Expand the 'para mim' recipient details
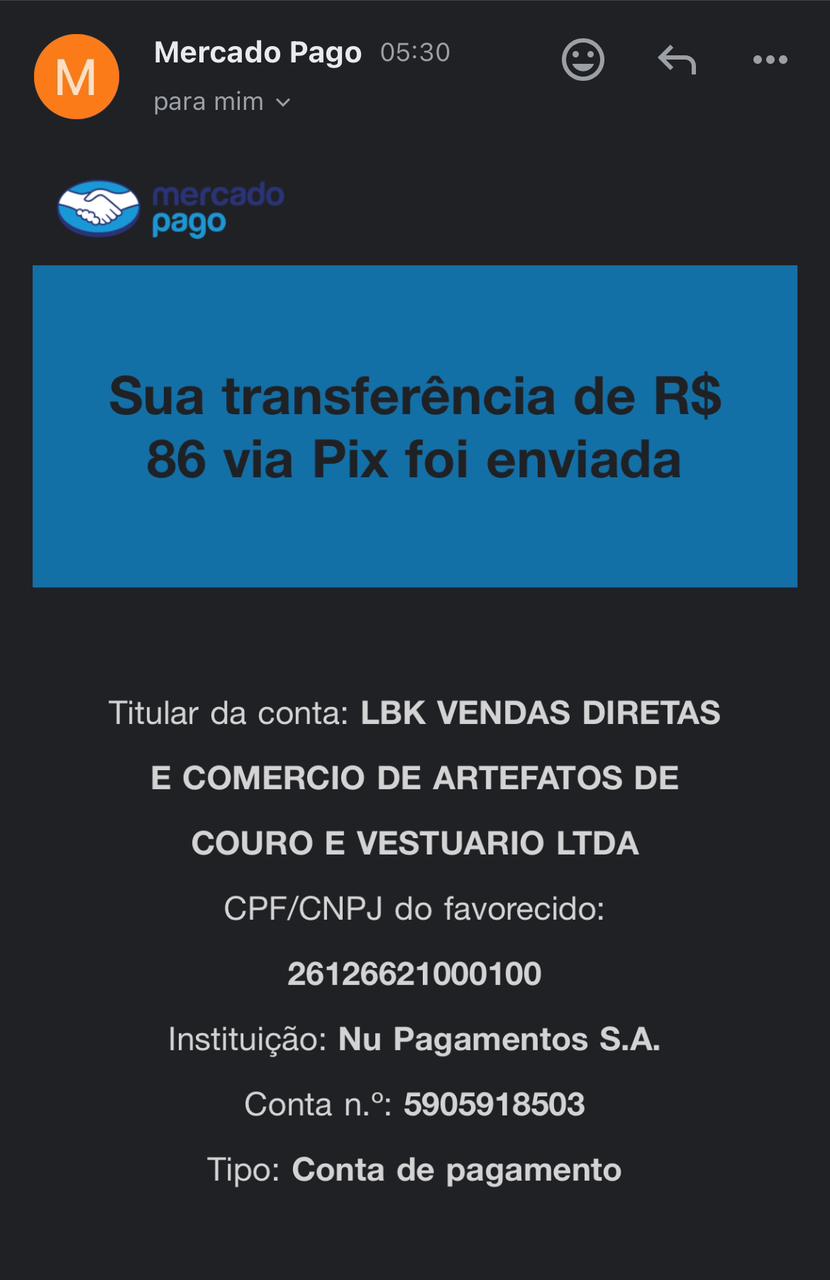Screen dimensions: 830x1280 222,102
